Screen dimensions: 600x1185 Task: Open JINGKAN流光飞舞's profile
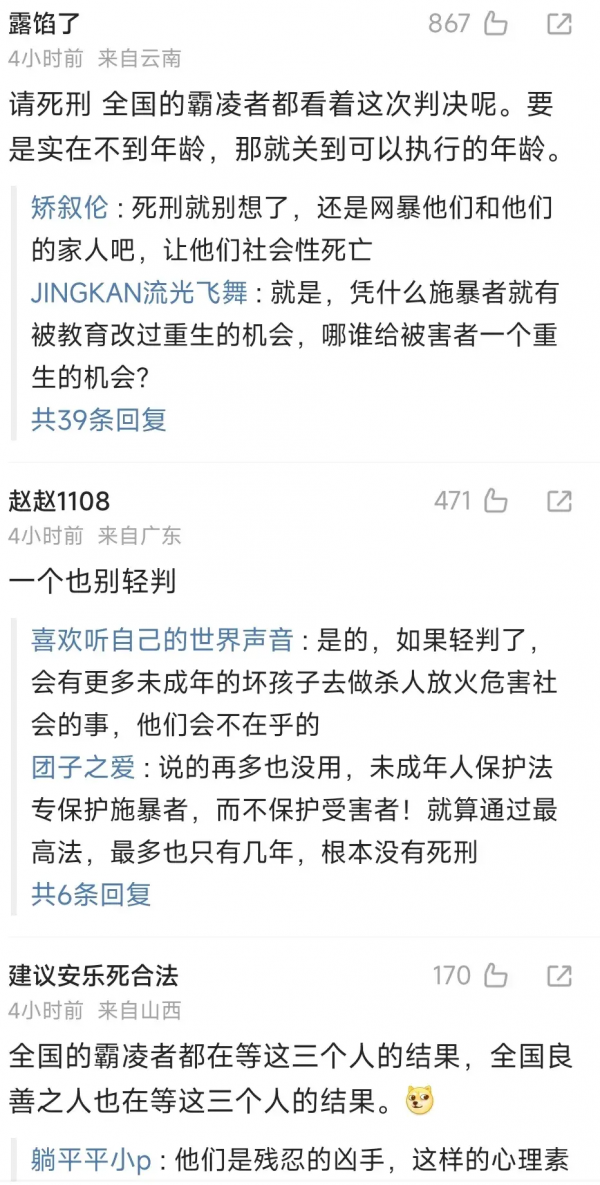click(139, 293)
